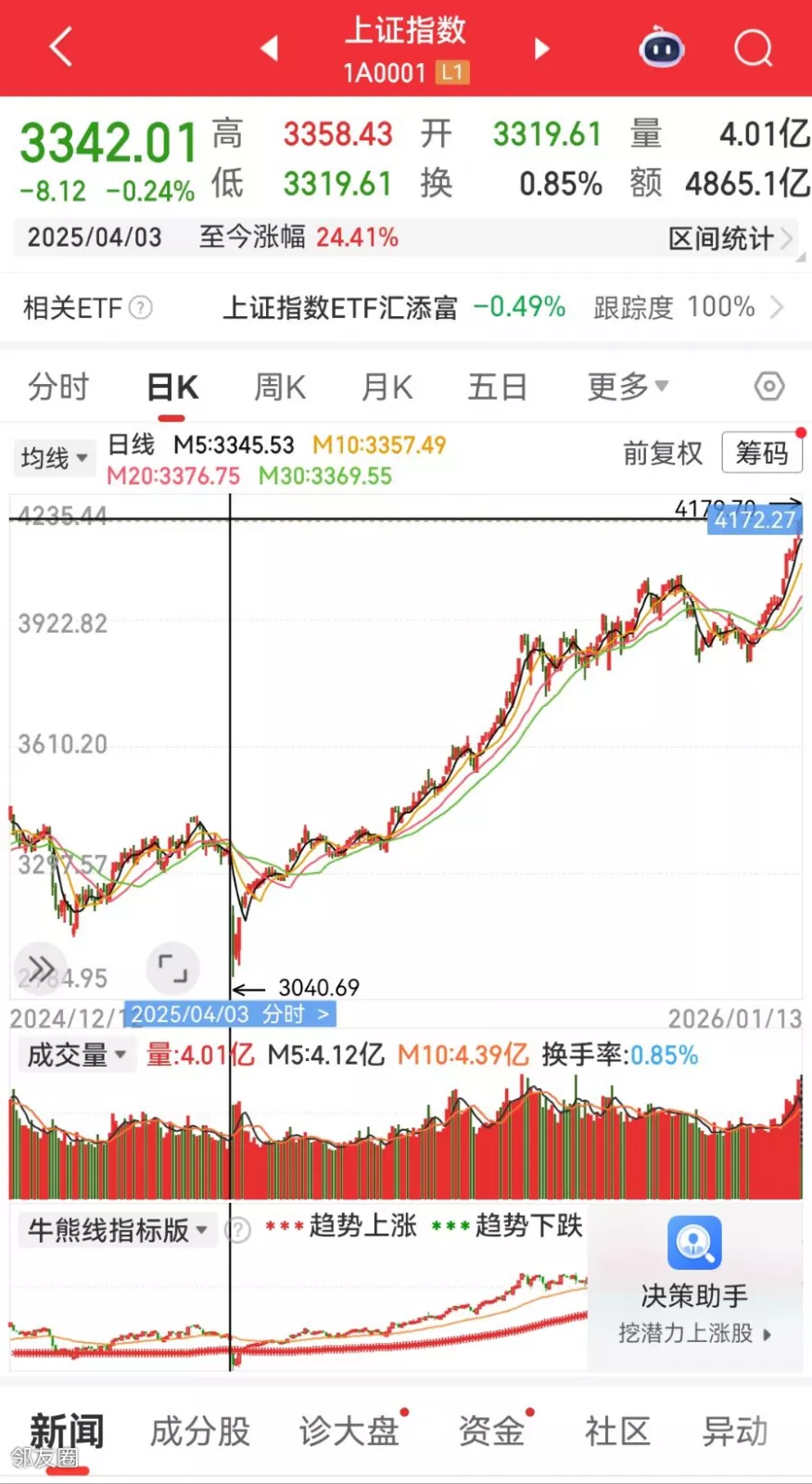812x1484 pixels.
Task: Tap the 筹码 button
Action: (x=761, y=453)
